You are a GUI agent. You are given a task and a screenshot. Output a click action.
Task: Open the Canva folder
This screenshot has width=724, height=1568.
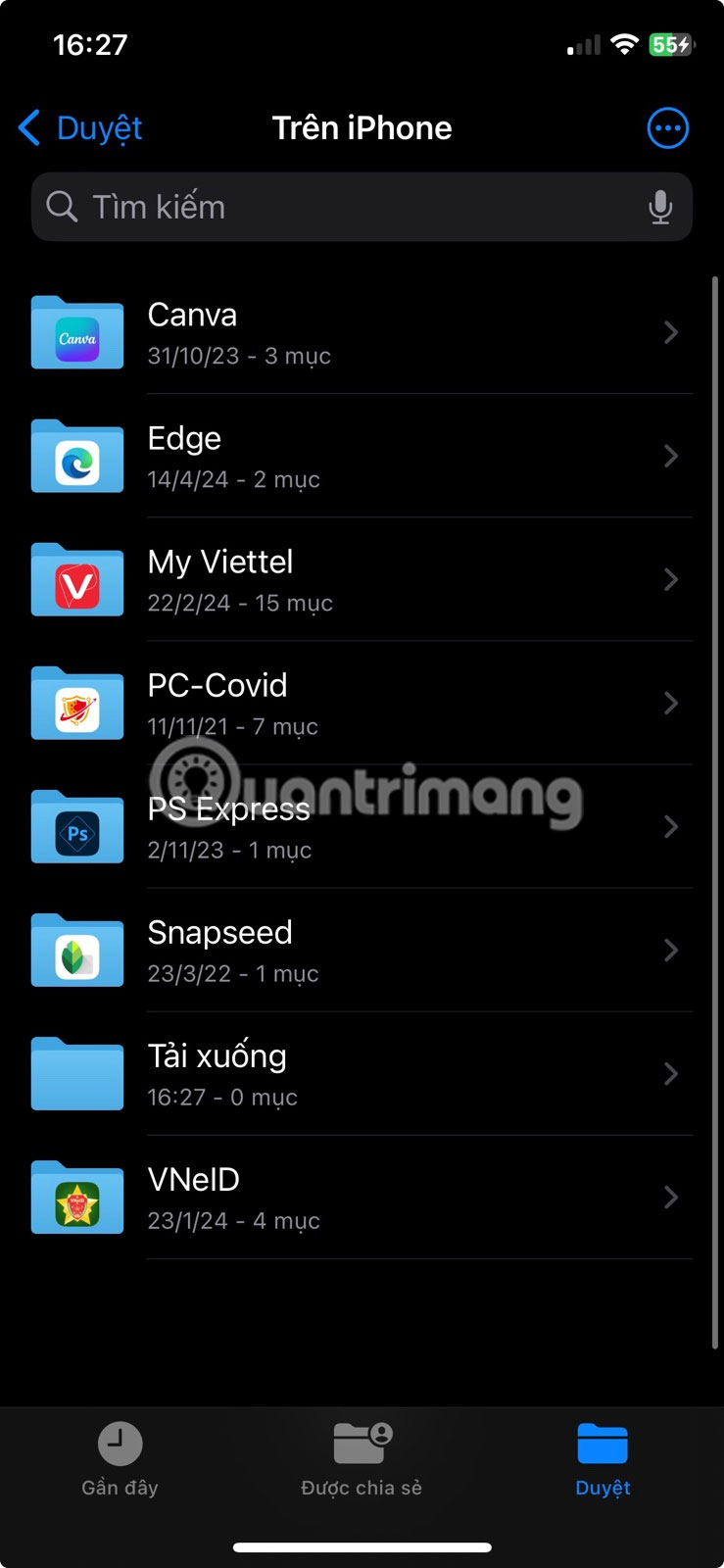click(x=361, y=333)
